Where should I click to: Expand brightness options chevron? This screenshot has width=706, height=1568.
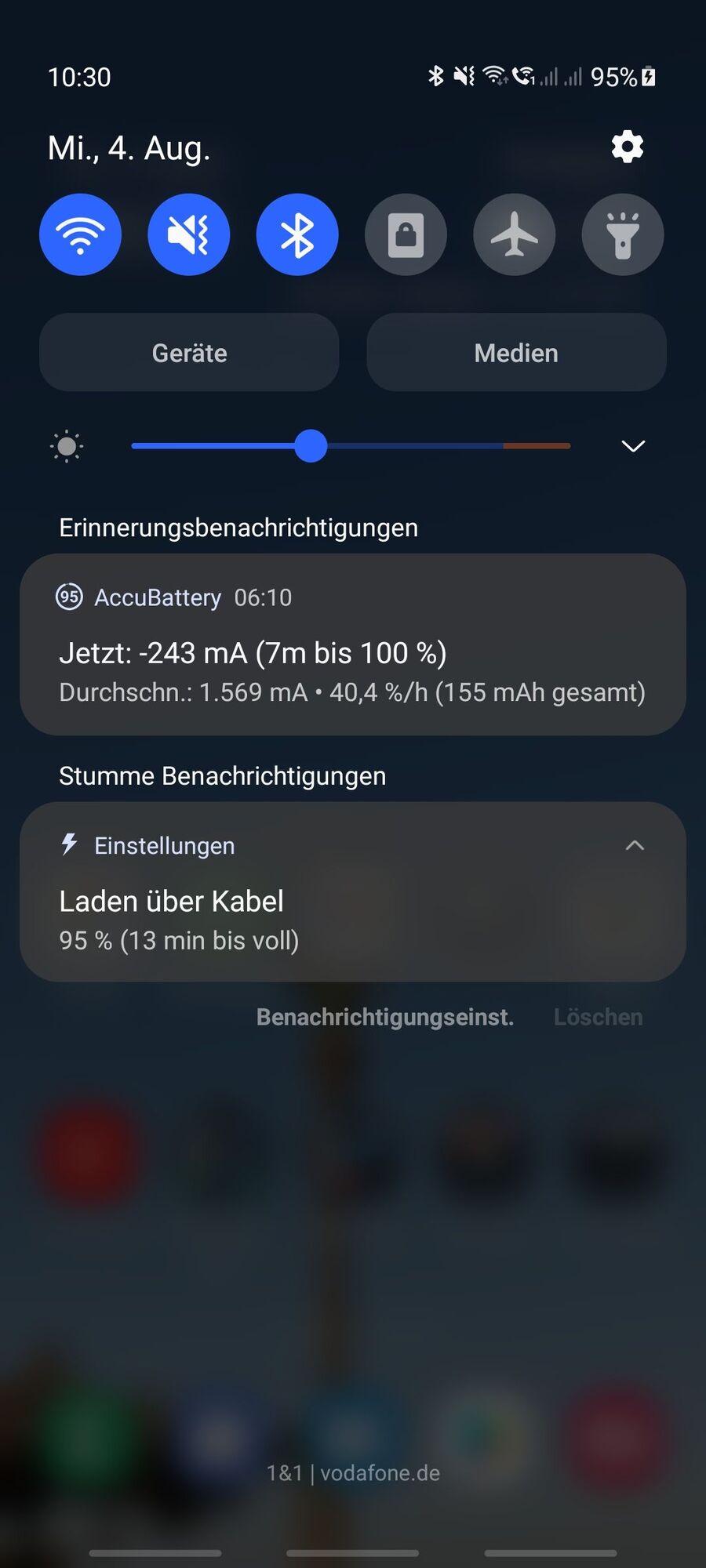tap(633, 446)
